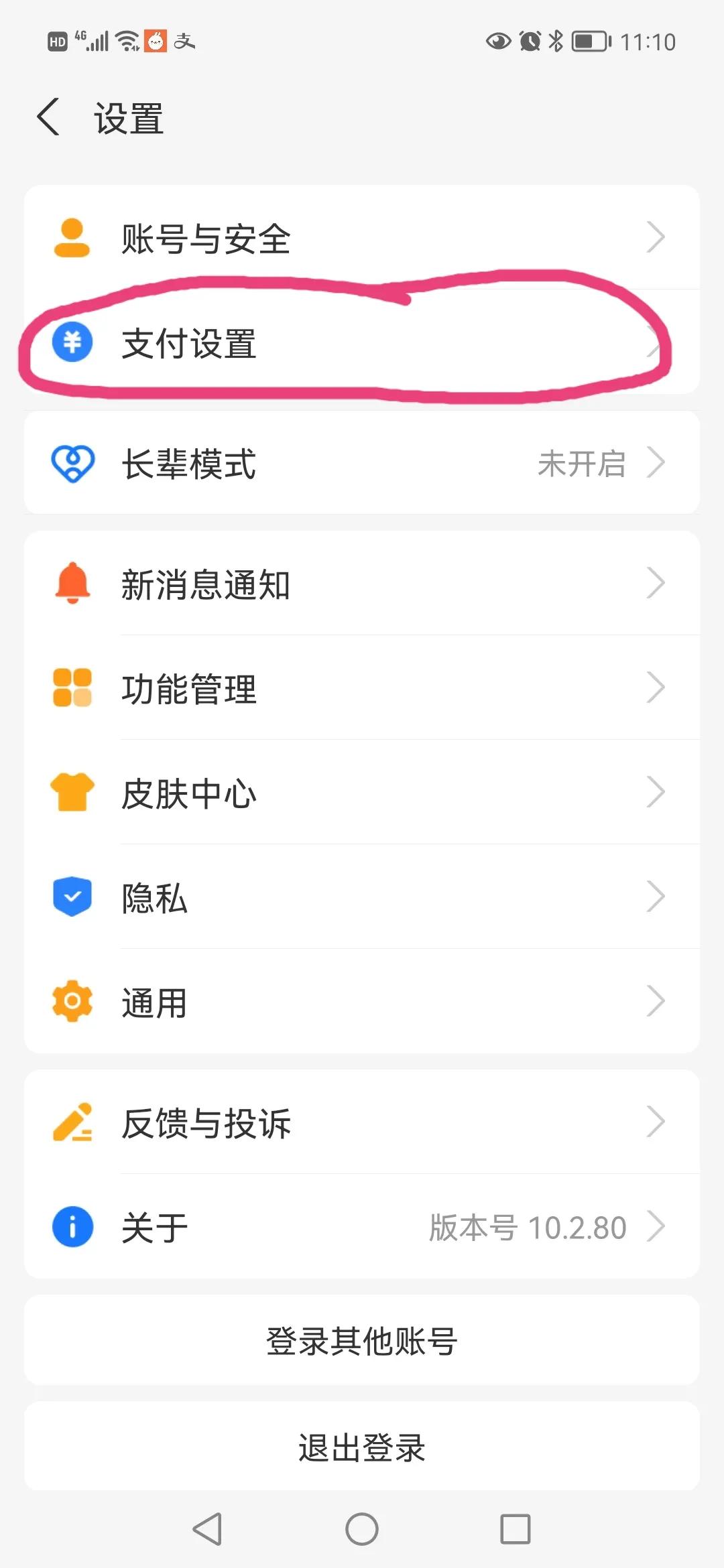This screenshot has width=724, height=1568.
Task: Tap 退出登录 to log out
Action: tap(362, 1447)
